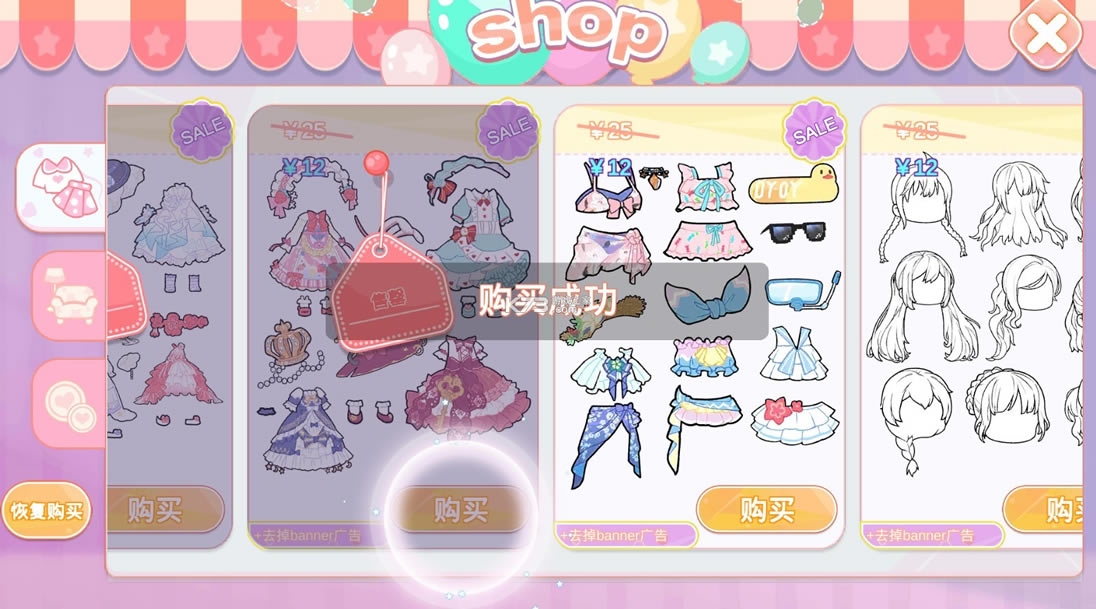
Task: Tap 恢复购买 to restore purchases
Action: (46, 511)
